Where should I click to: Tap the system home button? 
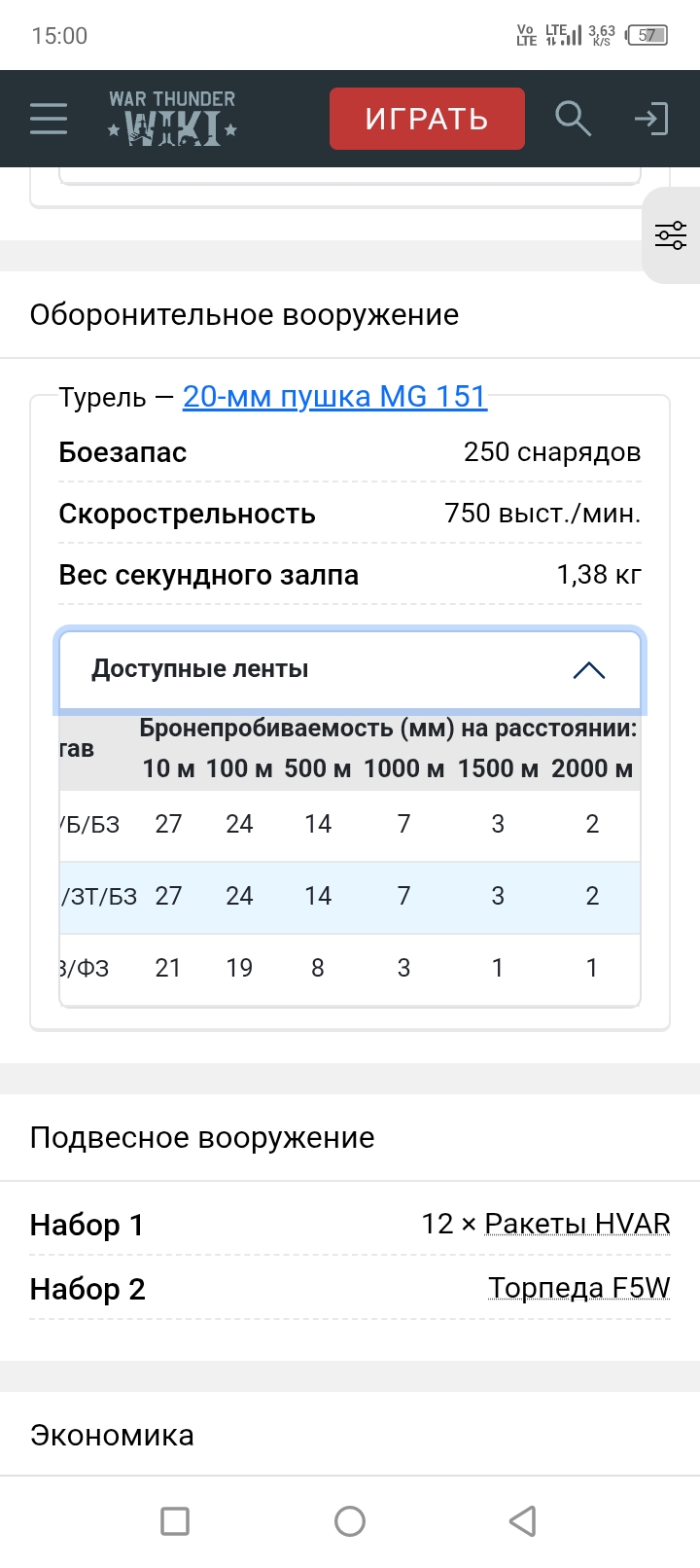coord(350,1520)
